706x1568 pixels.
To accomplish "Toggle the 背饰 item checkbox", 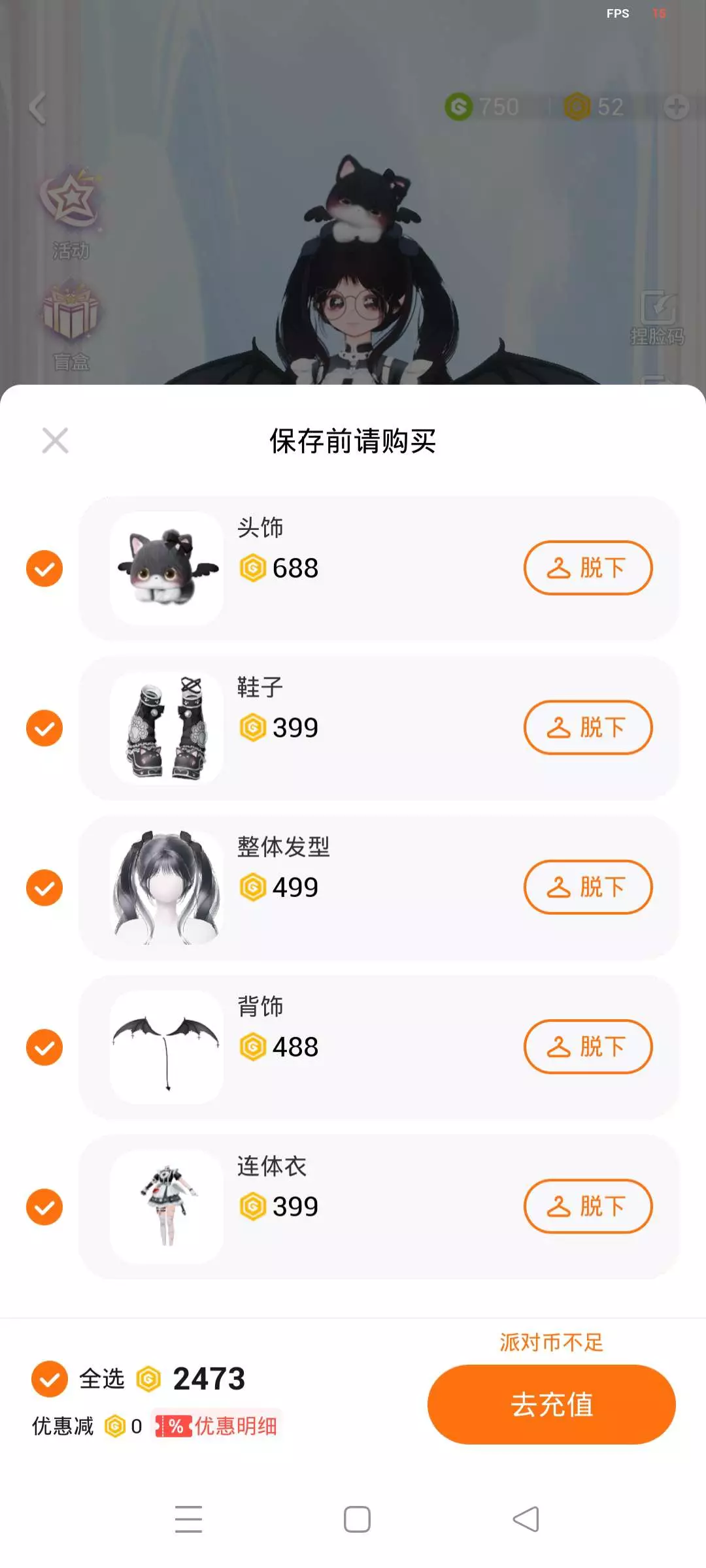I will pos(44,1047).
